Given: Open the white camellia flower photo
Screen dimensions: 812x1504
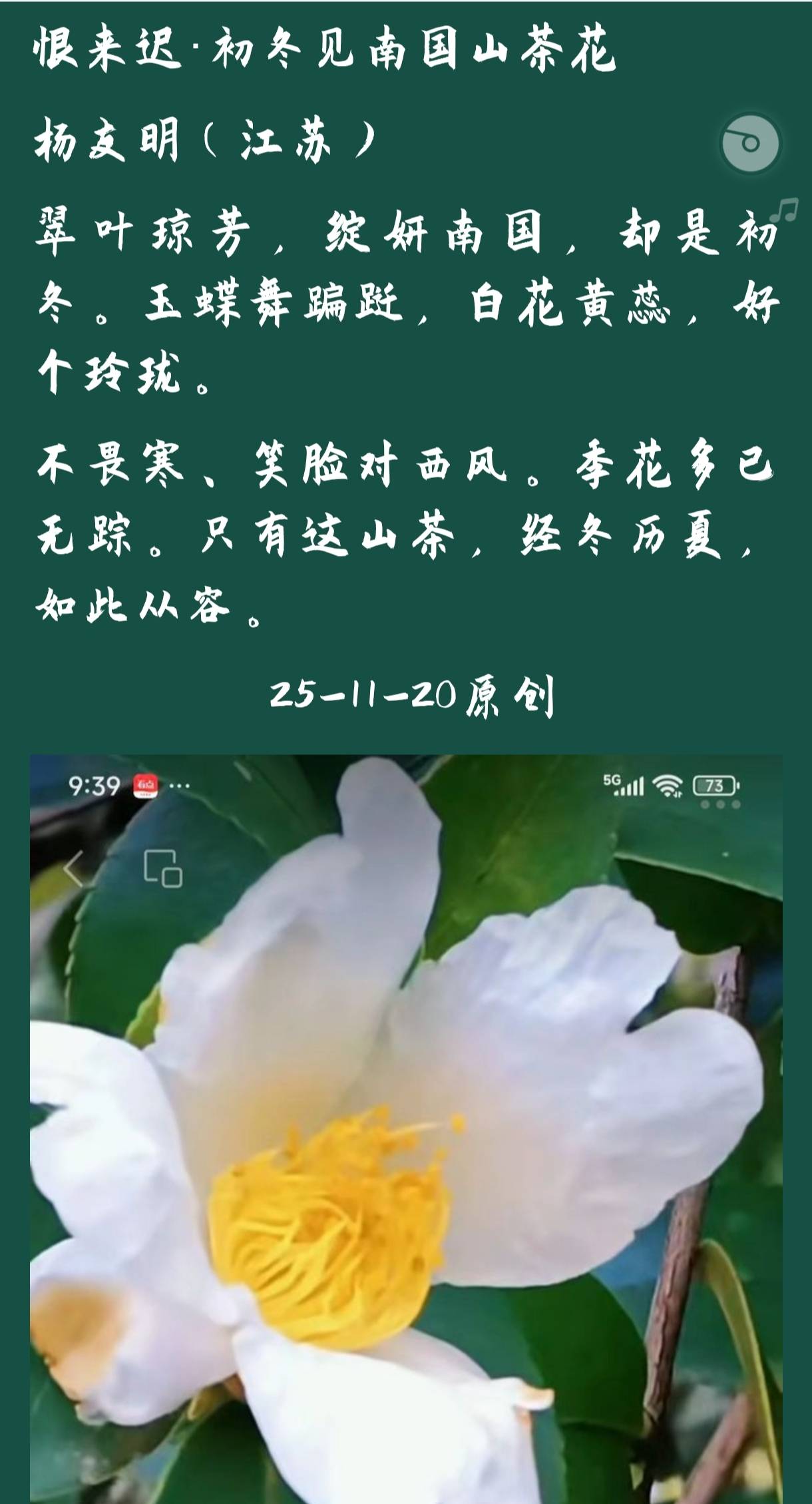Looking at the screenshot, I should point(406,1132).
